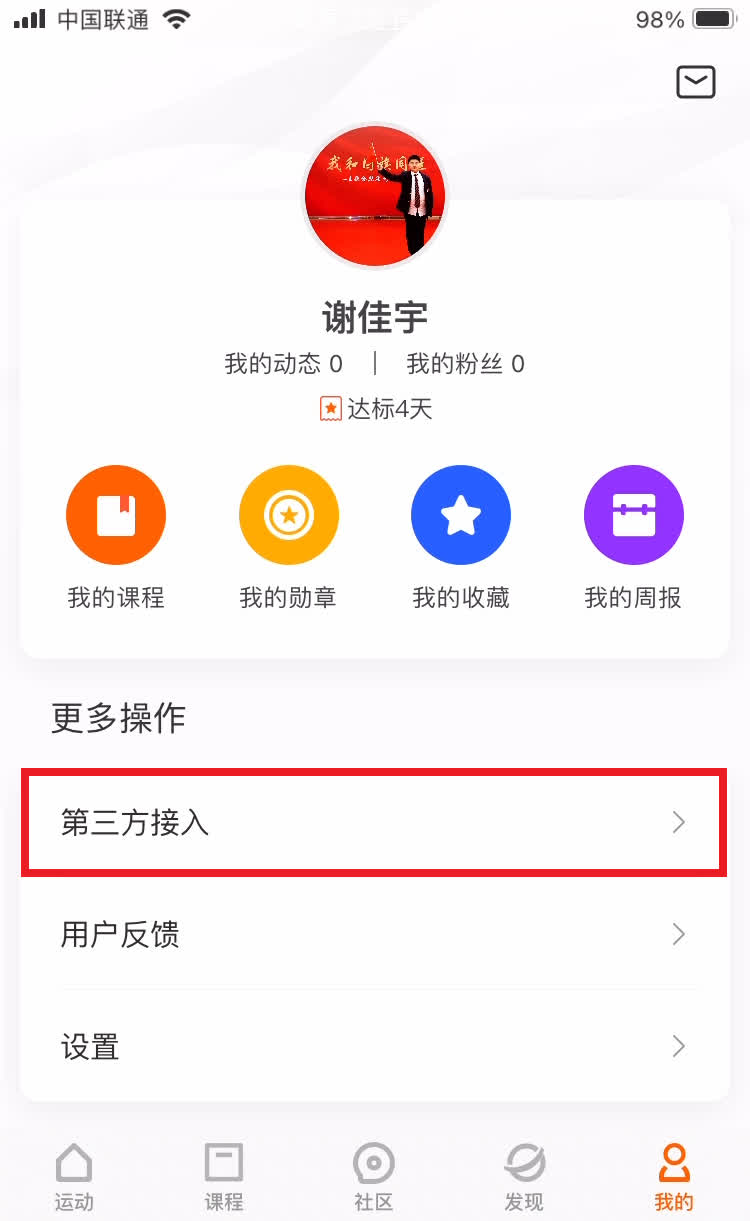Screen dimensions: 750x1221
Task: Open the 第三方接入 row
Action: [x=374, y=823]
